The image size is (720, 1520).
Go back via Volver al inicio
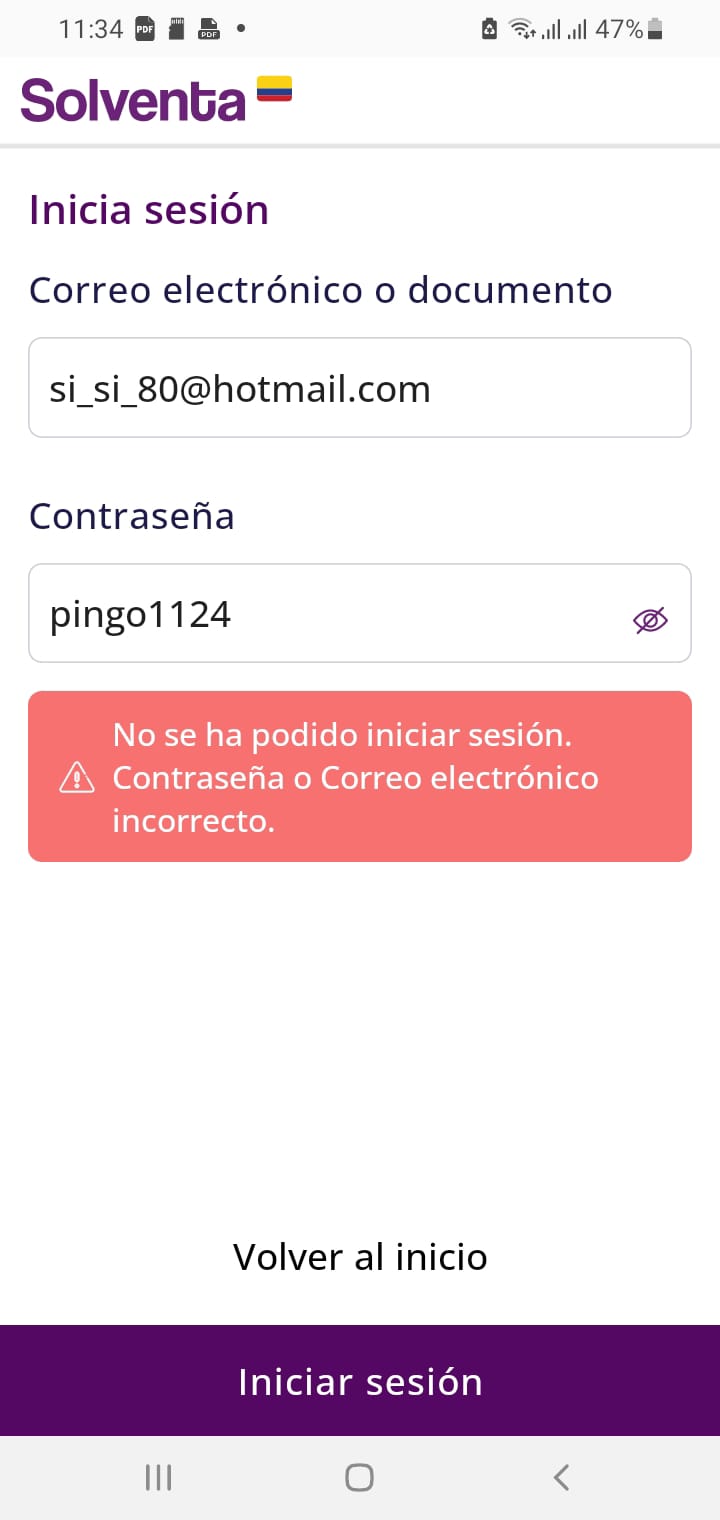pos(360,1257)
